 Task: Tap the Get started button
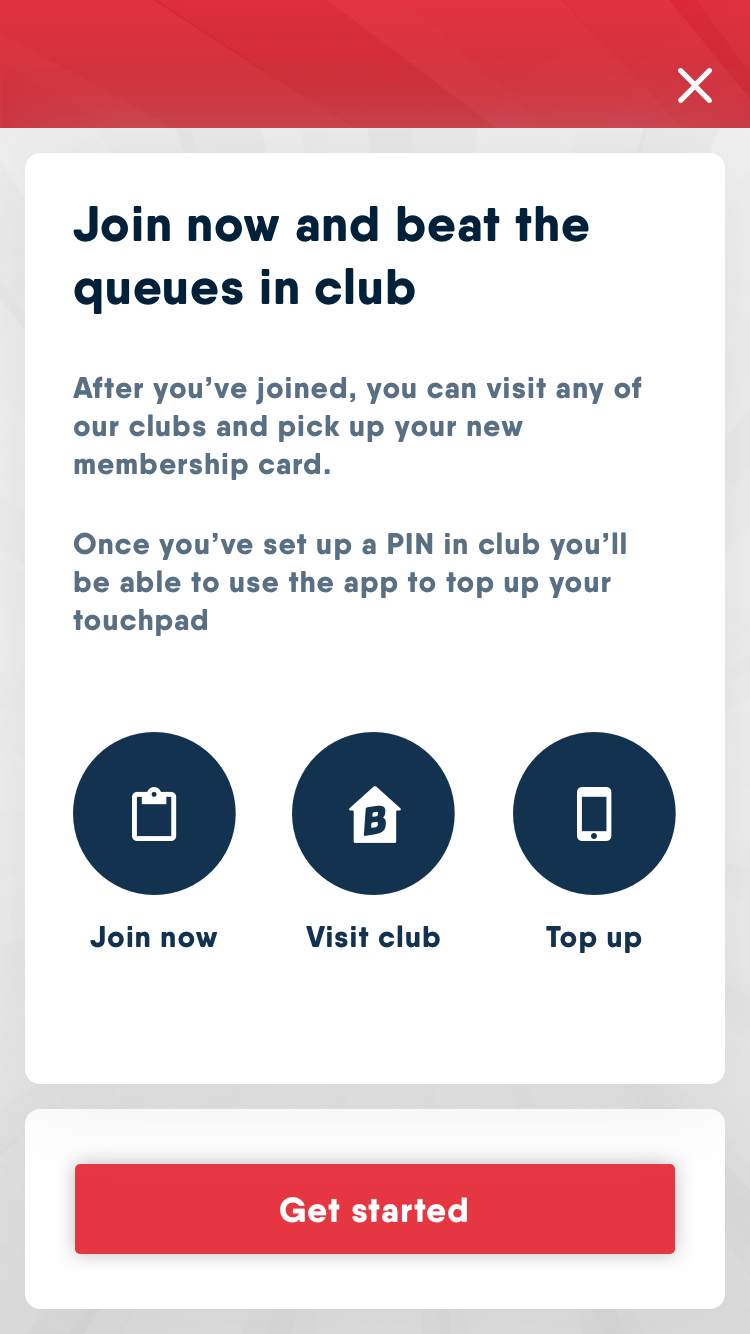(x=374, y=1209)
